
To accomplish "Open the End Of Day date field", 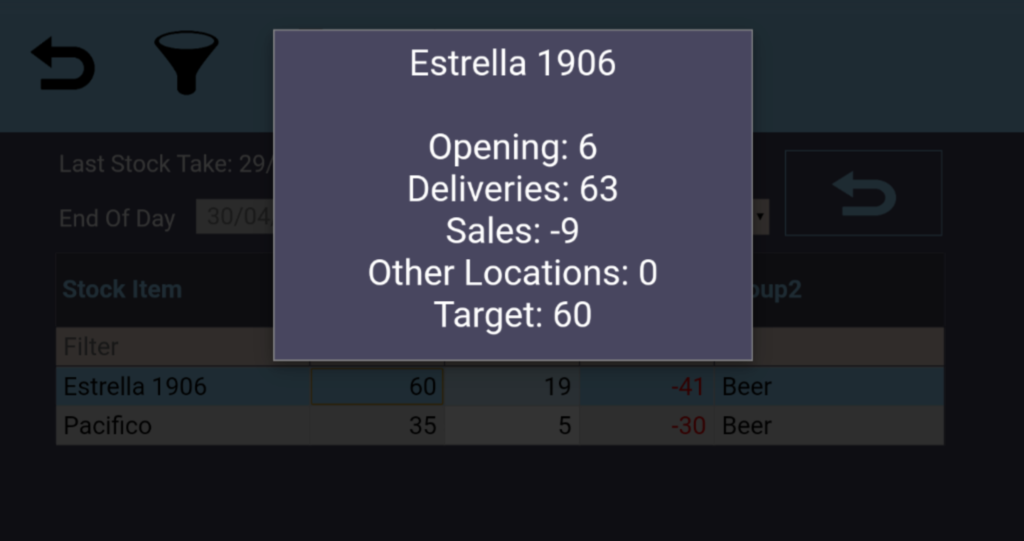I will click(x=234, y=218).
